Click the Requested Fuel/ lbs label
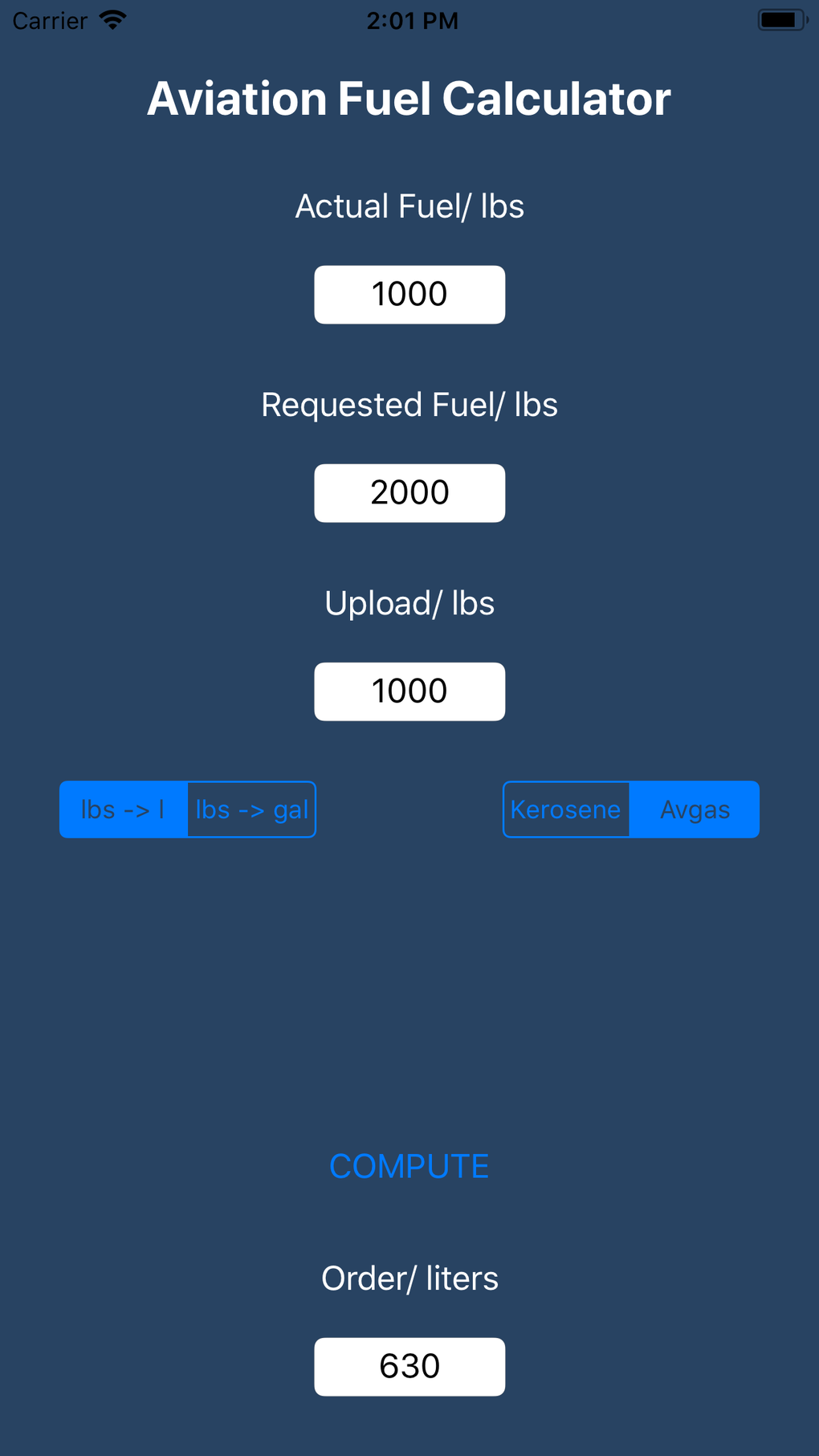Viewport: 819px width, 1456px height. (x=409, y=405)
